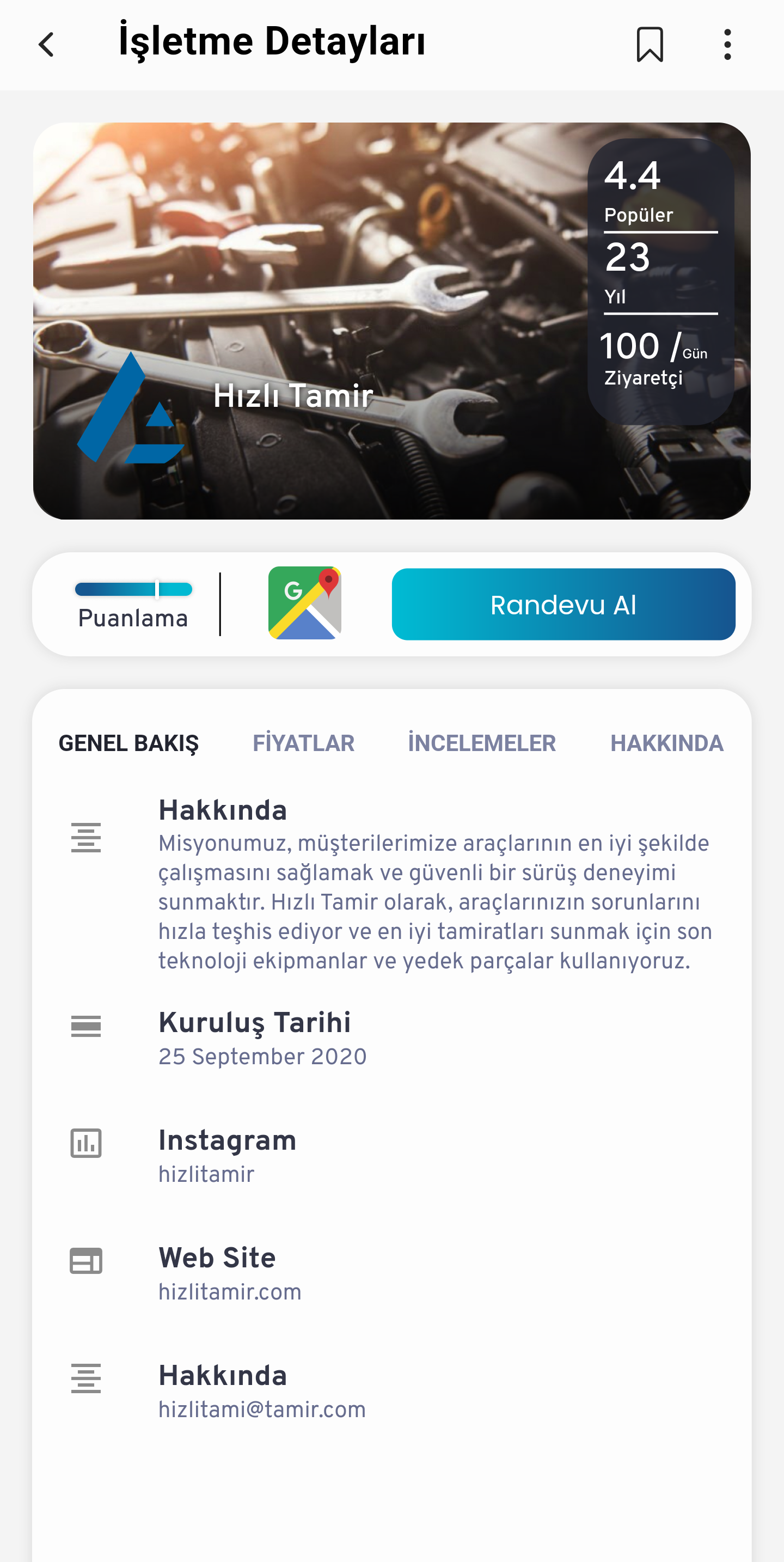Screen dimensions: 784x1562
Task: Switch to the FİYATLAR tab
Action: [304, 743]
